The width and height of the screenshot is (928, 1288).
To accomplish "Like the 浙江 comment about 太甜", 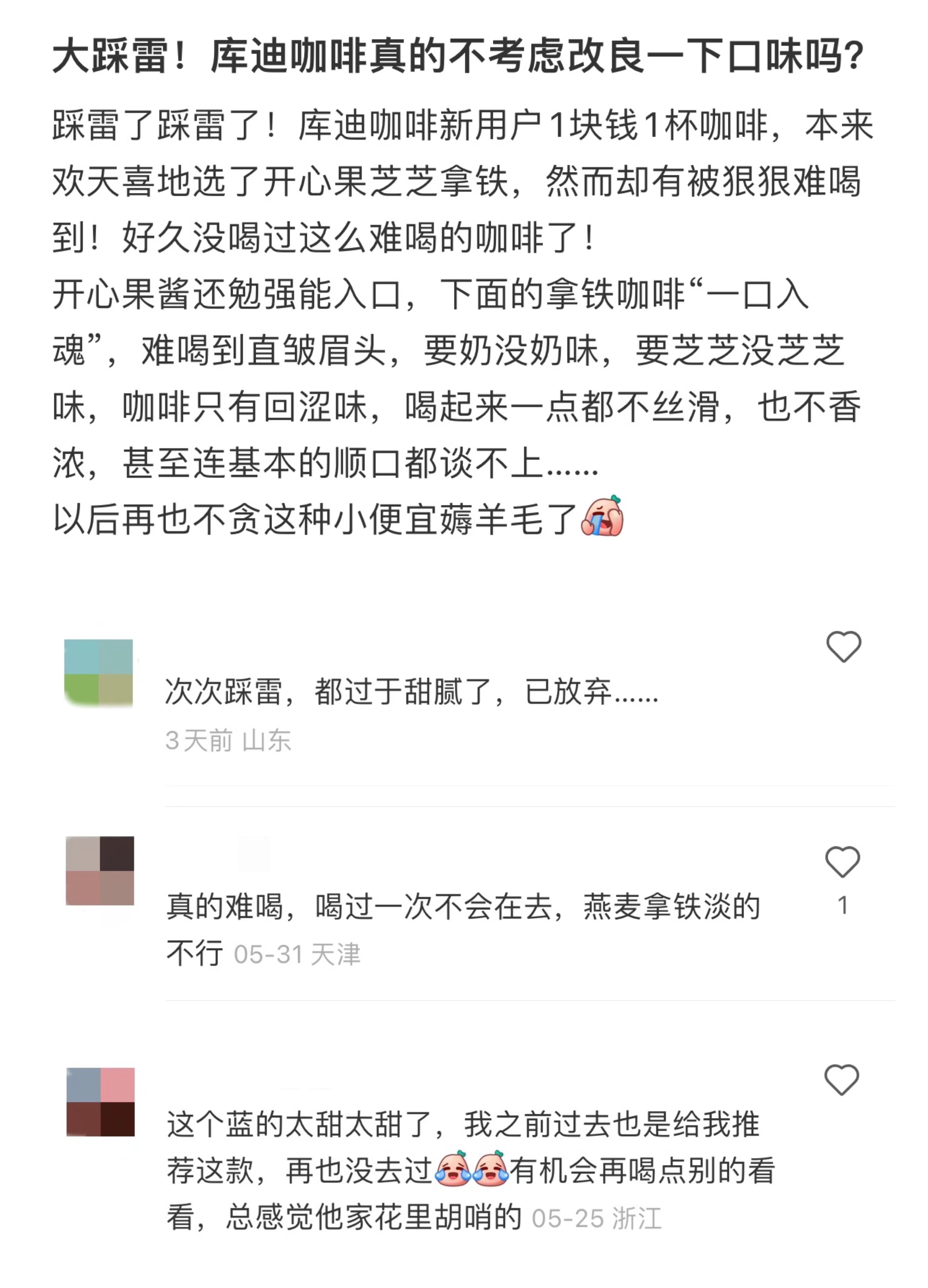I will coord(841,1079).
